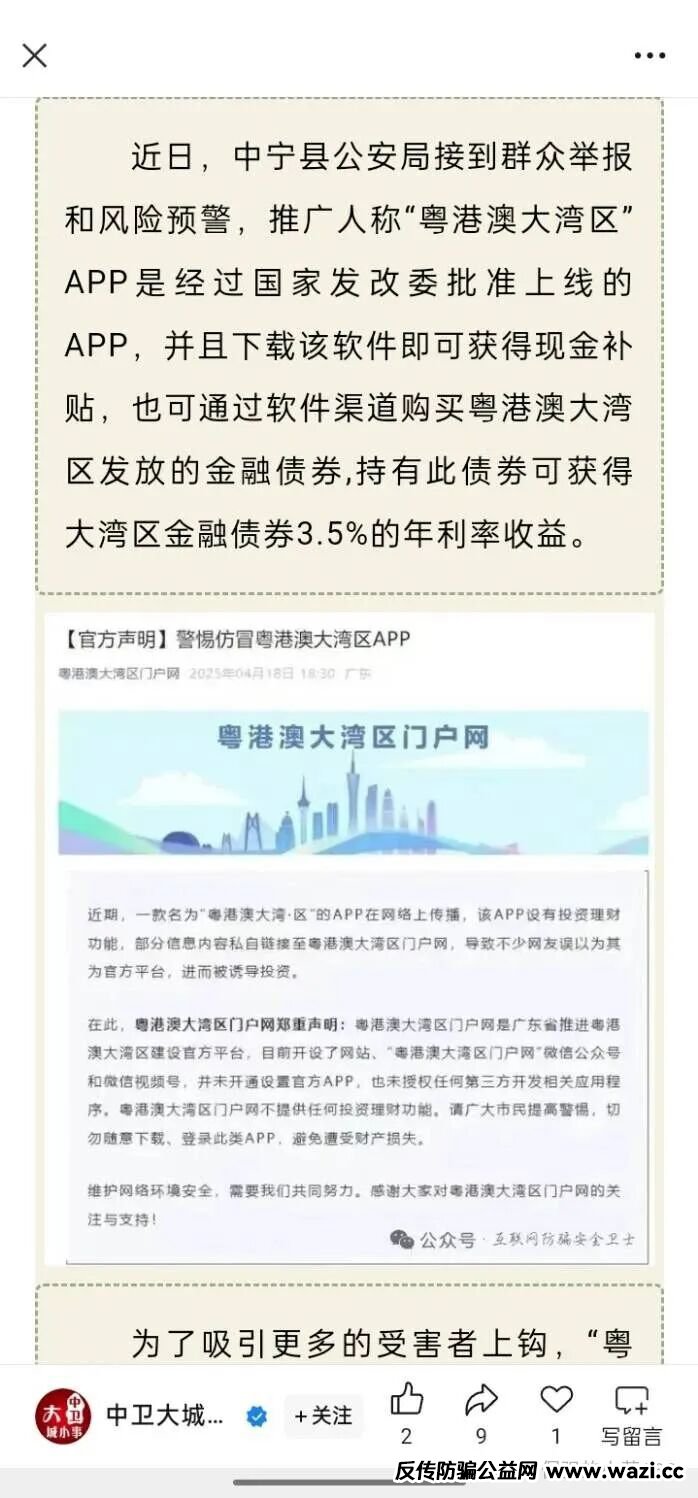This screenshot has height=1498, width=698.
Task: Follow the account with +关注
Action: [x=323, y=1415]
